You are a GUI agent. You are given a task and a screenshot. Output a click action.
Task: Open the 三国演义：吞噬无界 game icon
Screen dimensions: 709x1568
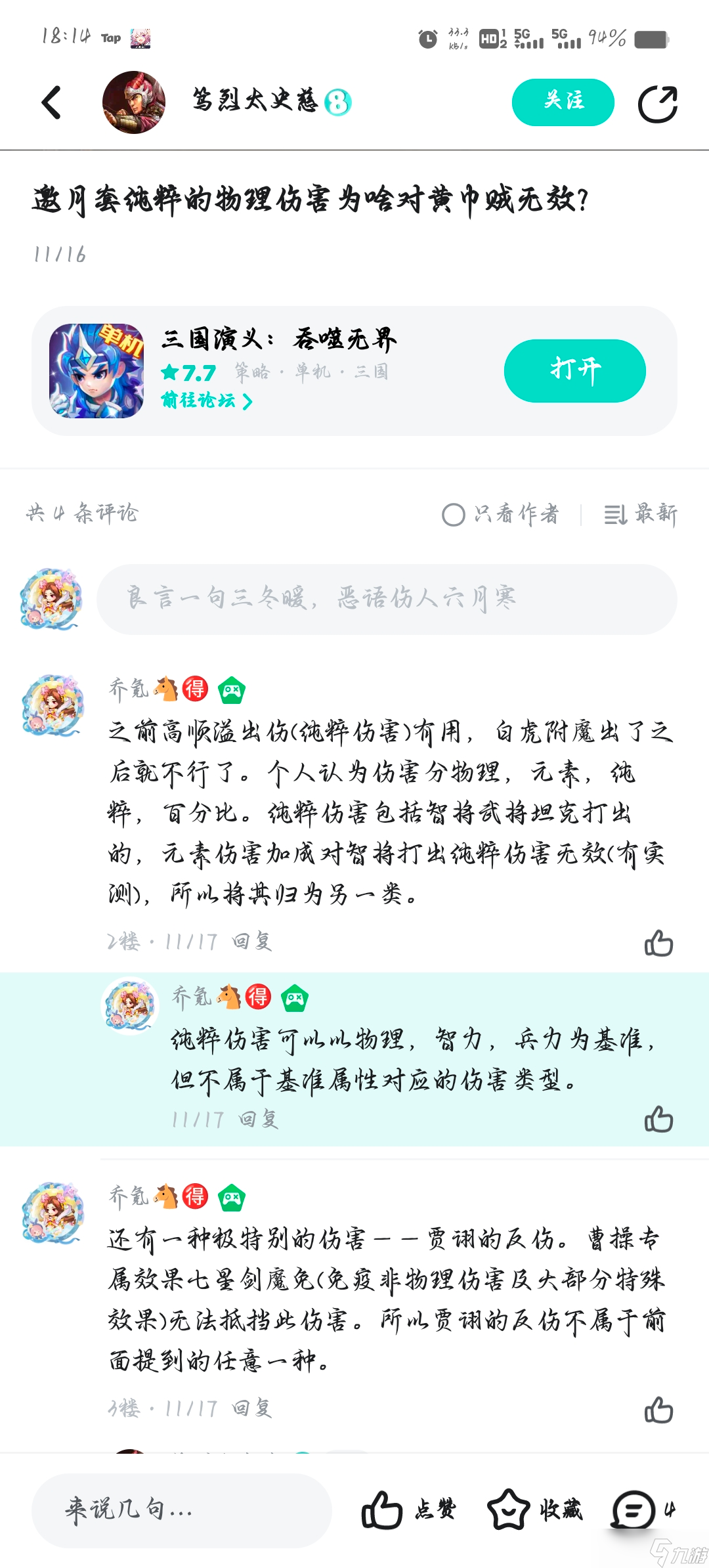click(x=97, y=371)
